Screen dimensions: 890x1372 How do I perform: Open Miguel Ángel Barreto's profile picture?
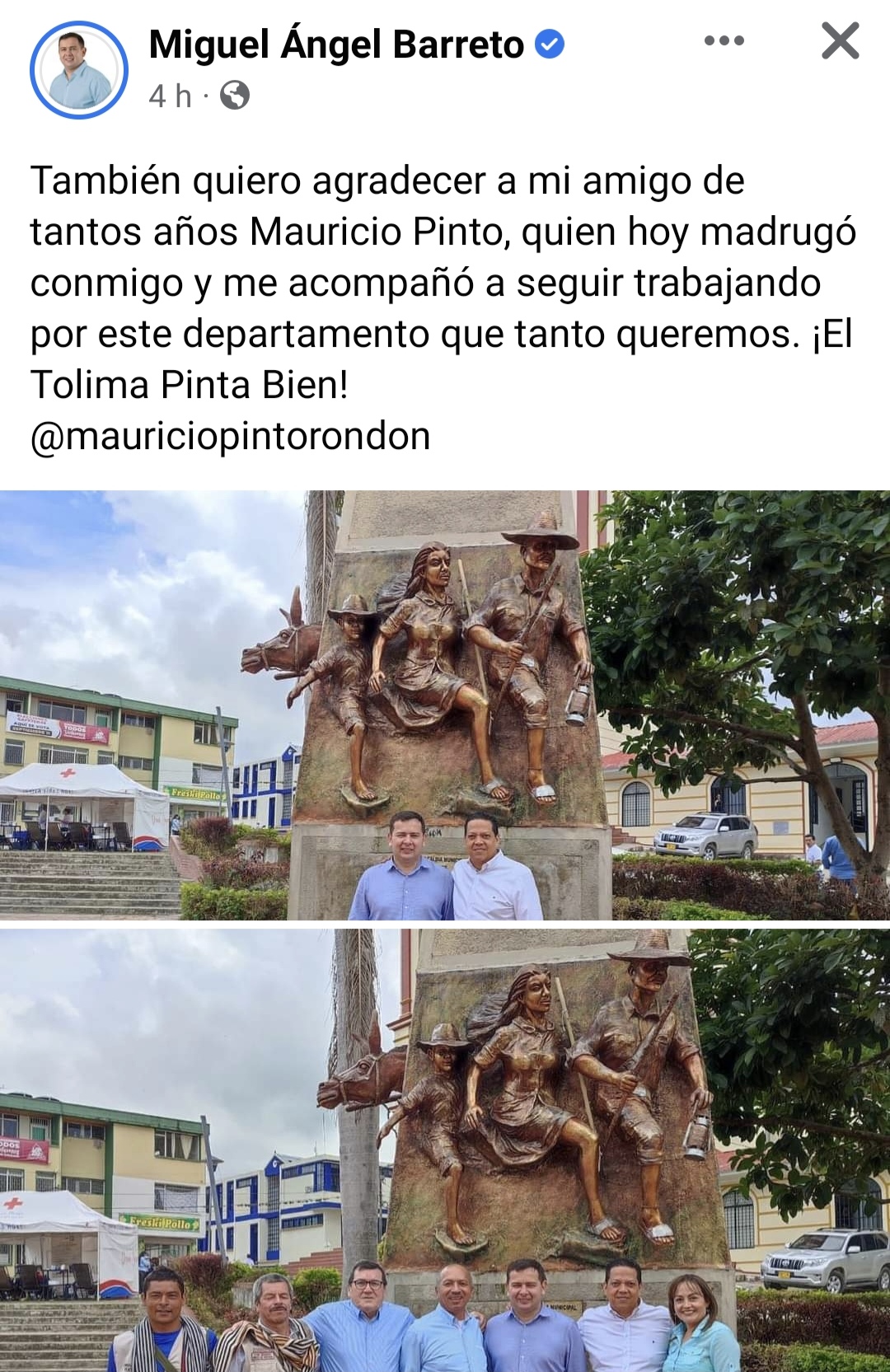tap(79, 70)
